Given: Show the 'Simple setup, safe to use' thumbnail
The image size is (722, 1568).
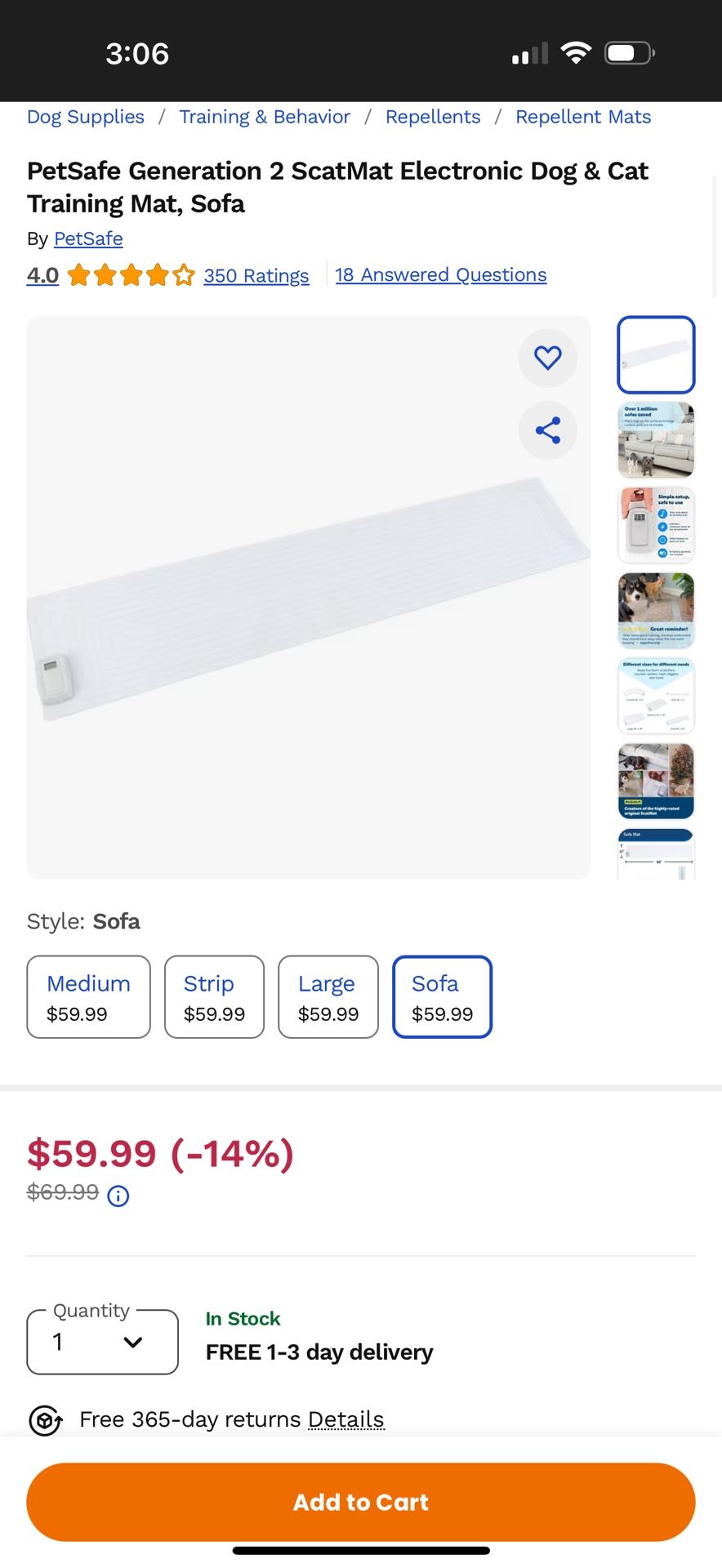Looking at the screenshot, I should (x=656, y=525).
